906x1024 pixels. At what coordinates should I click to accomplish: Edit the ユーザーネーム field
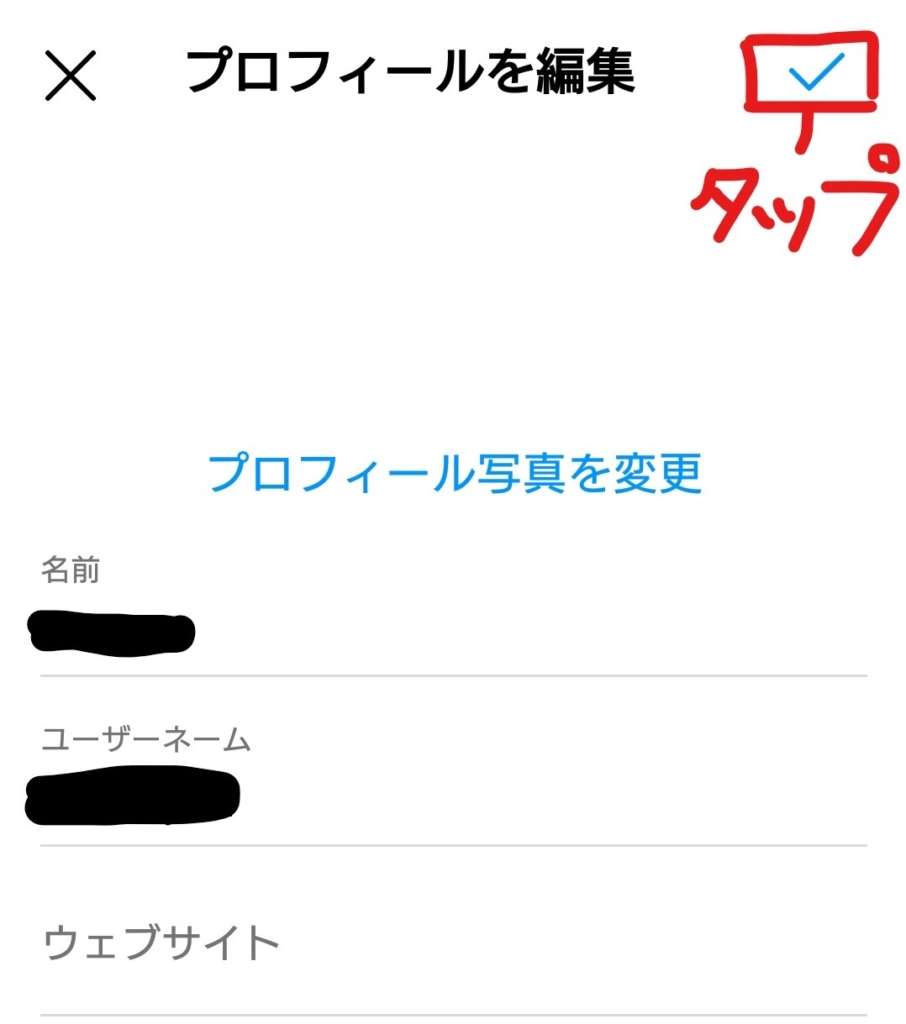point(452,798)
